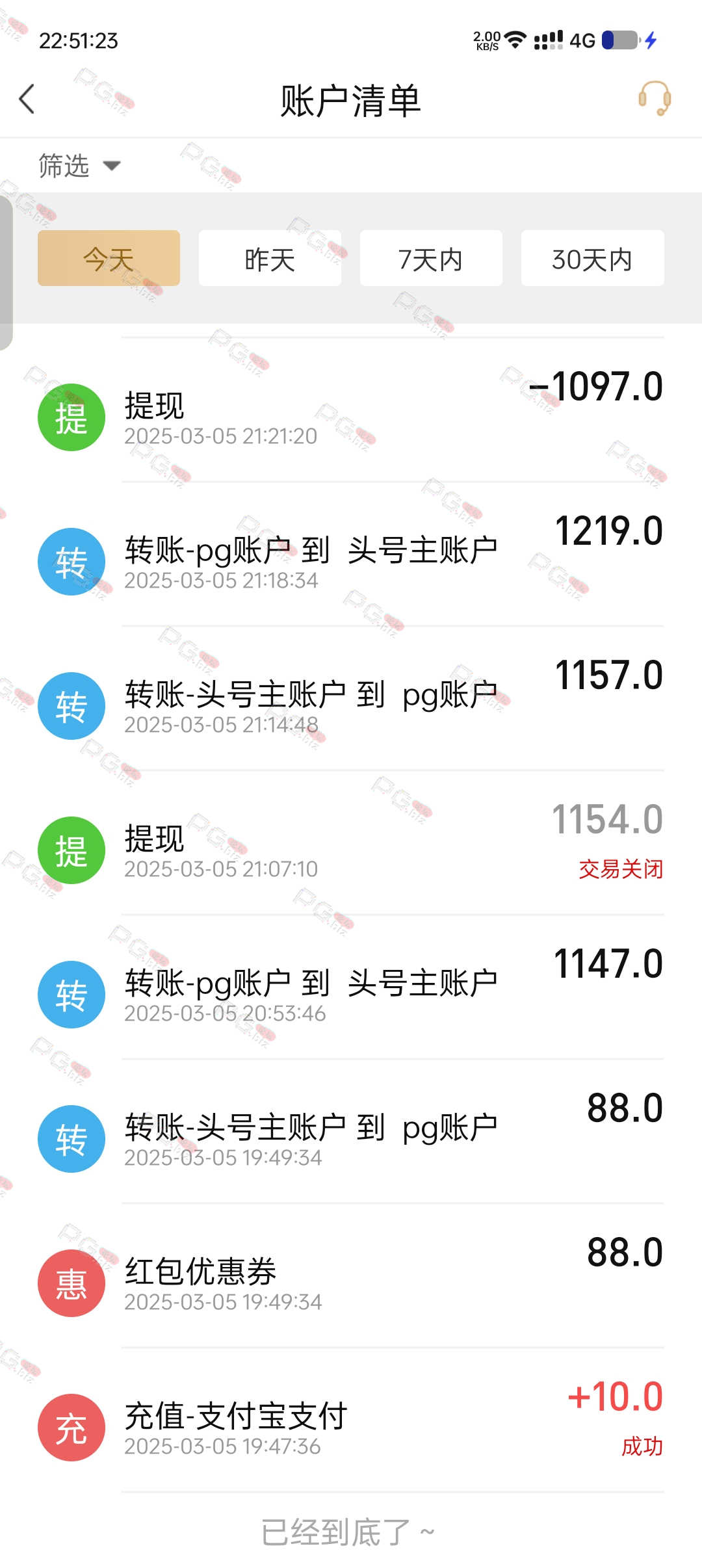The height and width of the screenshot is (1568, 702).
Task: Open the 1147.0 transfer record
Action: tap(351, 988)
